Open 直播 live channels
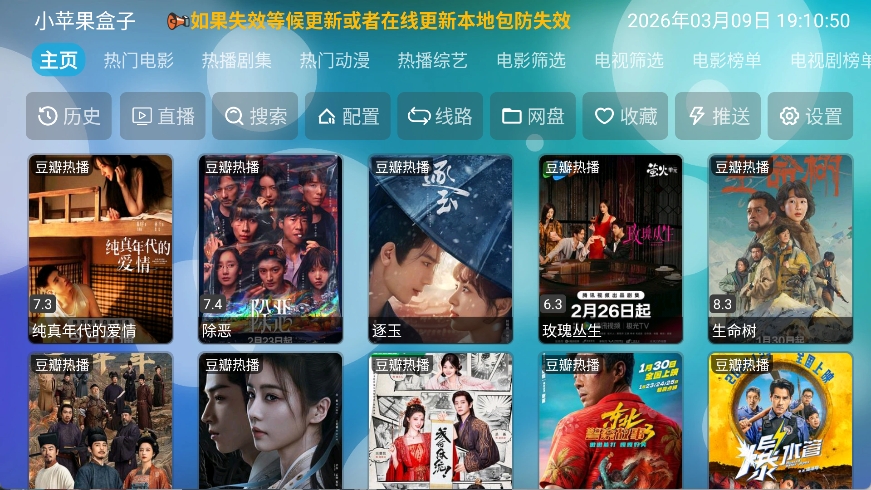The width and height of the screenshot is (871, 490). pyautogui.click(x=163, y=116)
